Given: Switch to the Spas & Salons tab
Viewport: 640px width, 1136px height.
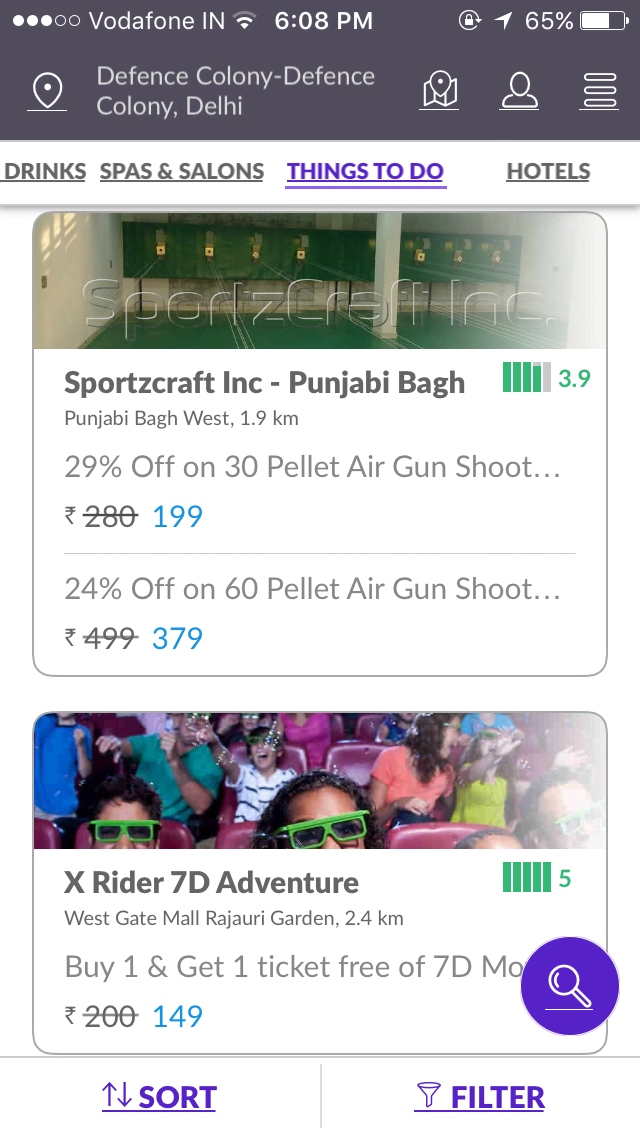Looking at the screenshot, I should click(x=182, y=172).
